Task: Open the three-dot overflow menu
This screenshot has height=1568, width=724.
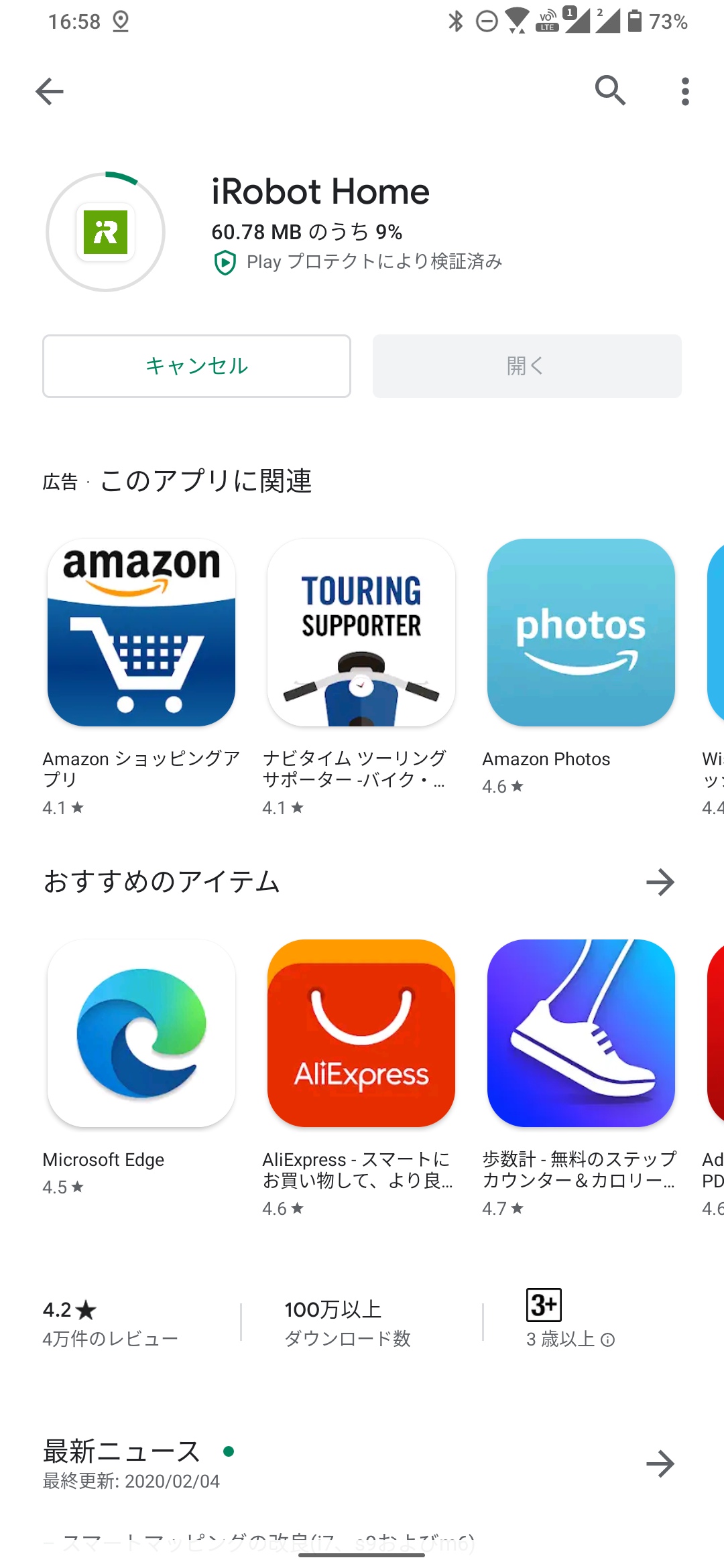Action: pos(684,91)
